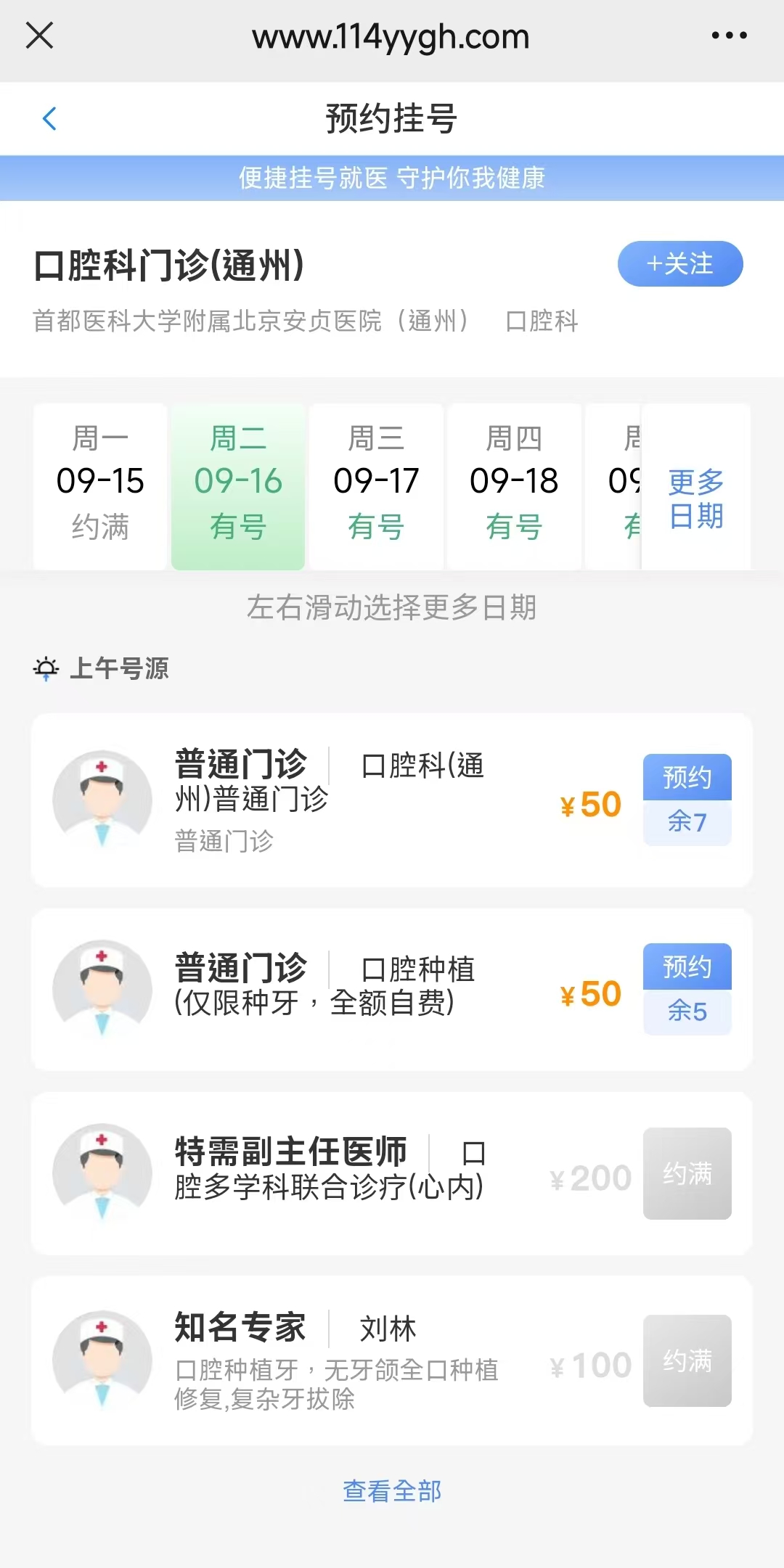Tap the ¥200 price of 特需副主任医师

(589, 1176)
